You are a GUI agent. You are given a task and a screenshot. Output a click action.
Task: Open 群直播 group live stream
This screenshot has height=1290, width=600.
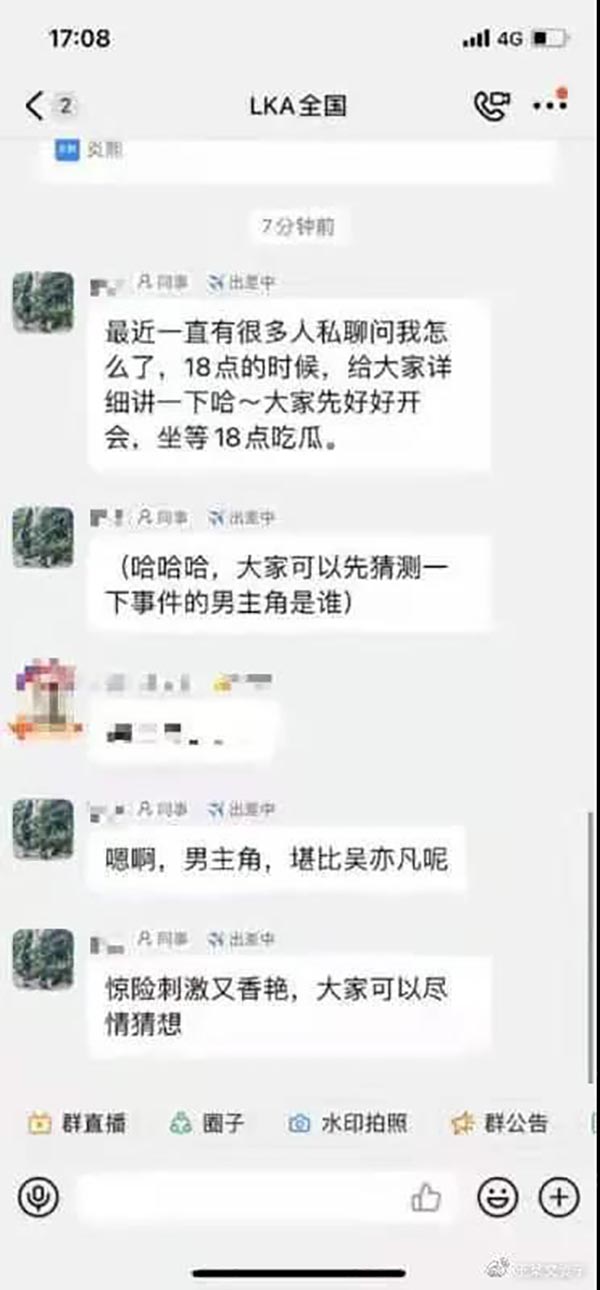[77, 1123]
